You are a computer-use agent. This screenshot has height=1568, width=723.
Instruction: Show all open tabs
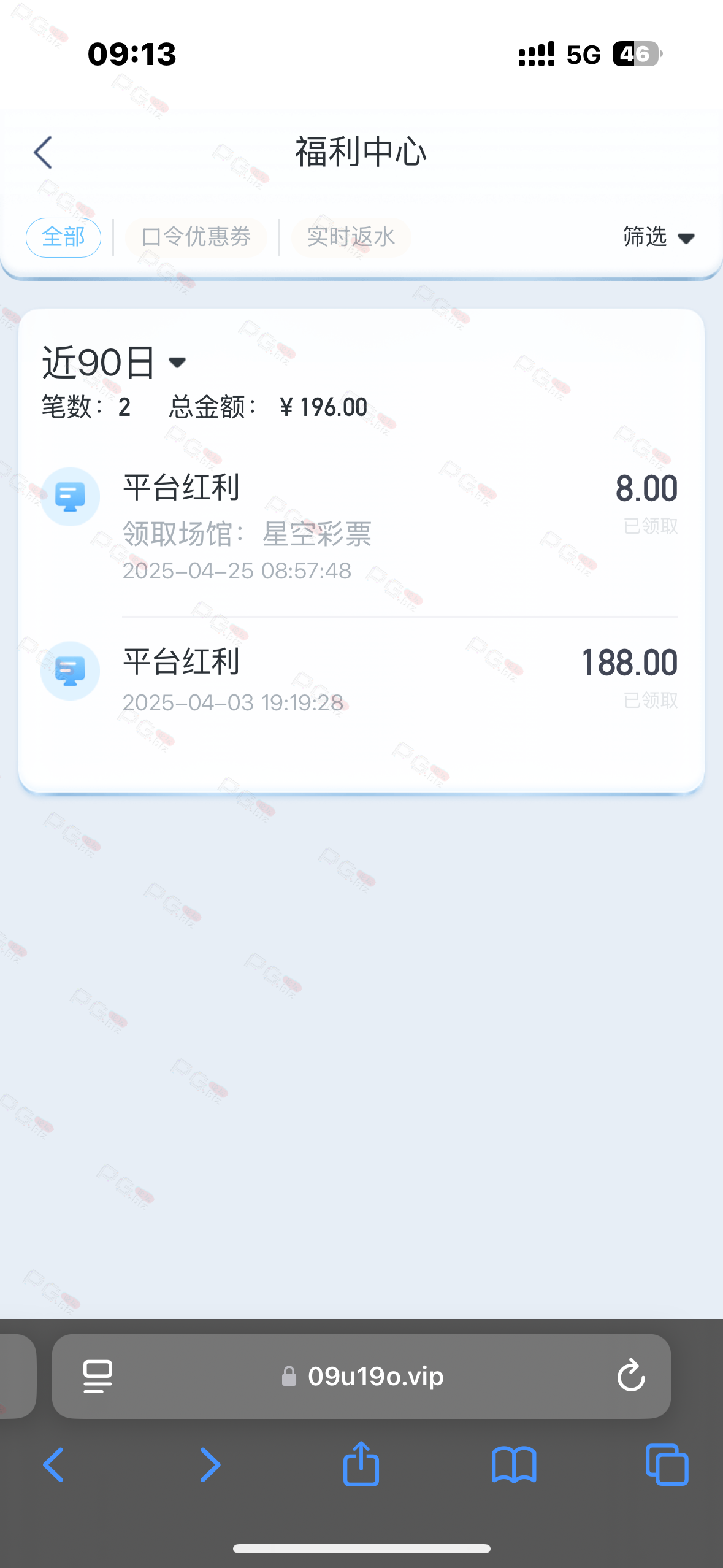[667, 1464]
